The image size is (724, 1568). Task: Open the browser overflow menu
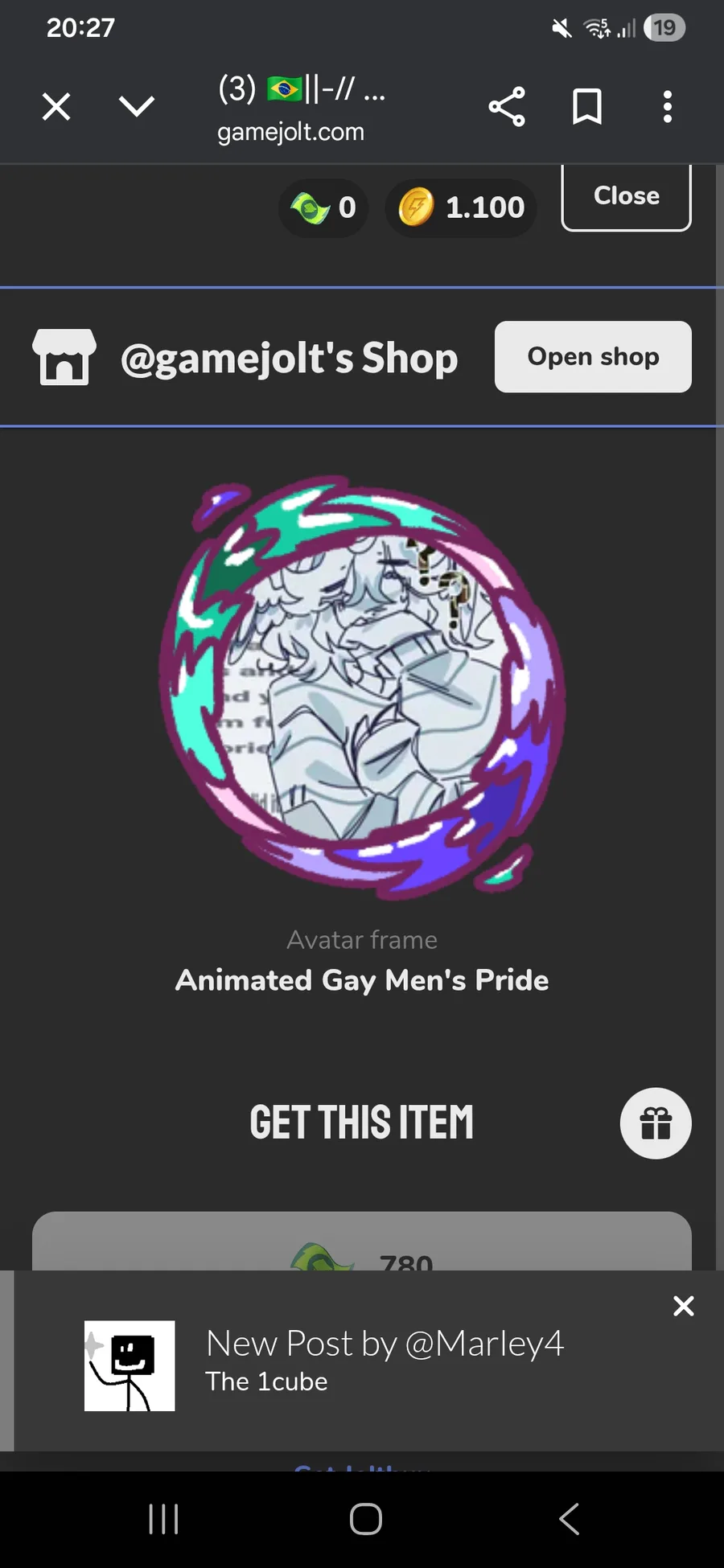click(667, 106)
